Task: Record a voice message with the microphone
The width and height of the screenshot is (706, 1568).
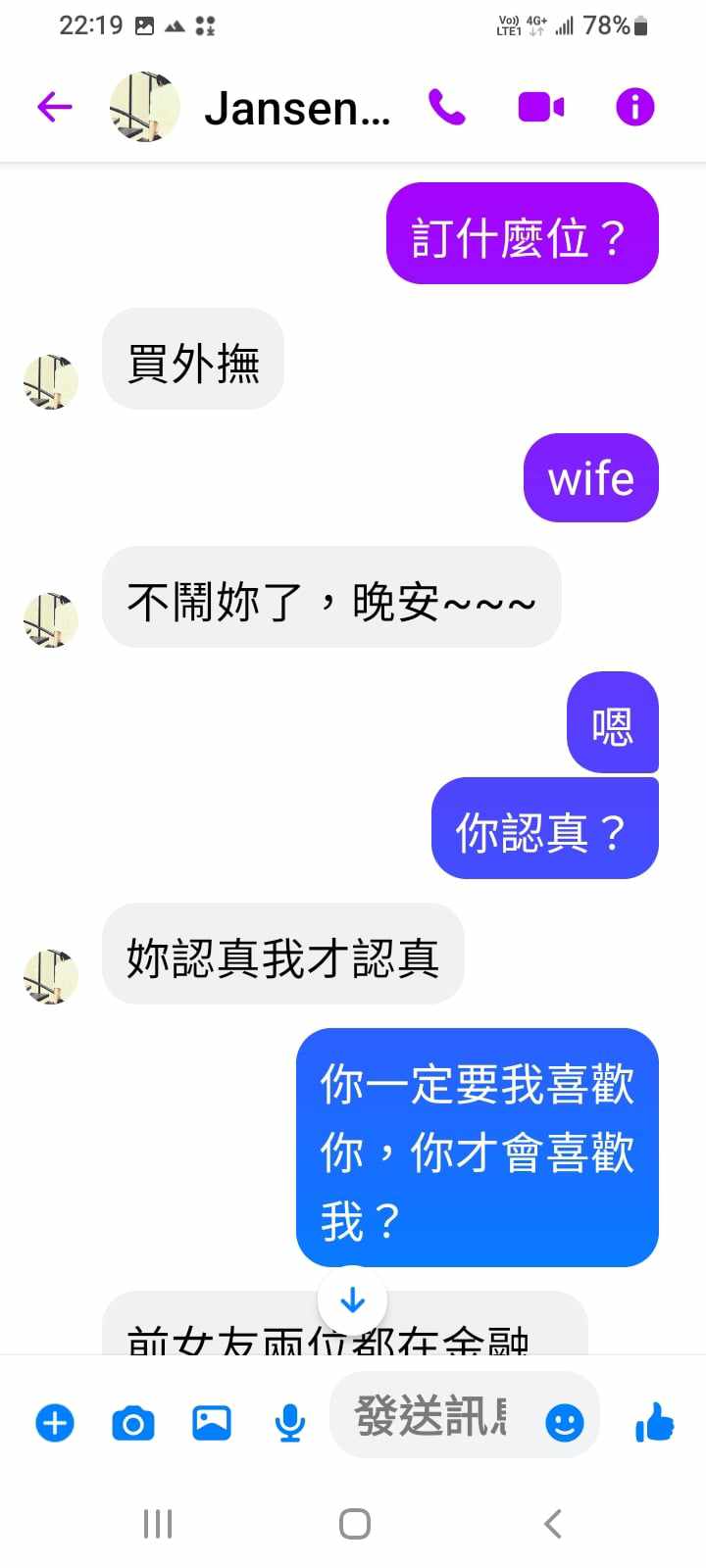Action: 289,1422
